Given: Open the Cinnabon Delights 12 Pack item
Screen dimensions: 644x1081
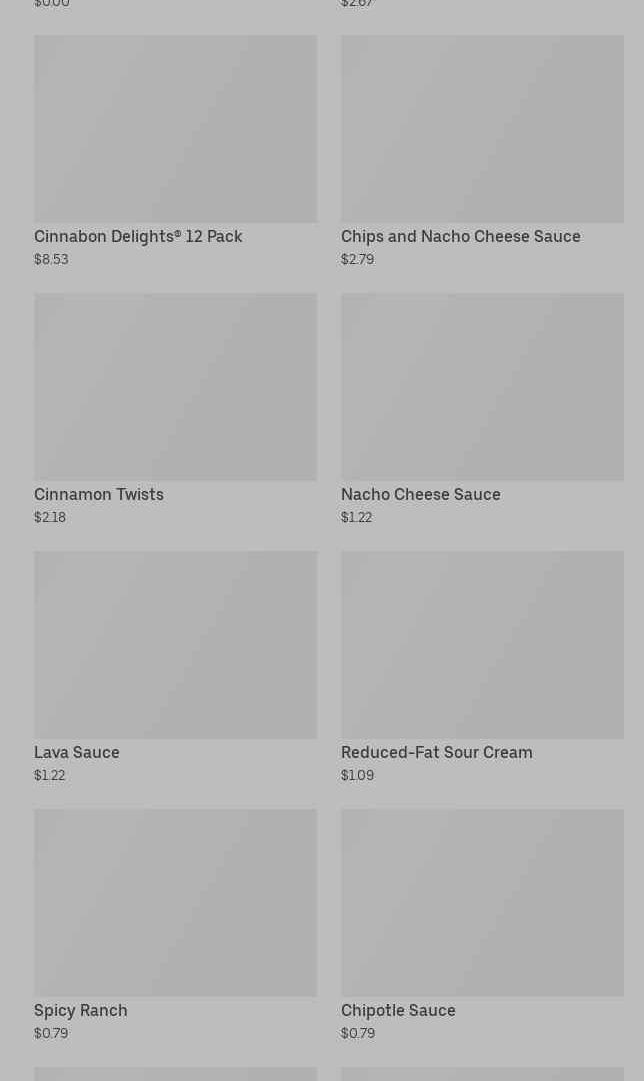Looking at the screenshot, I should pos(175,151).
